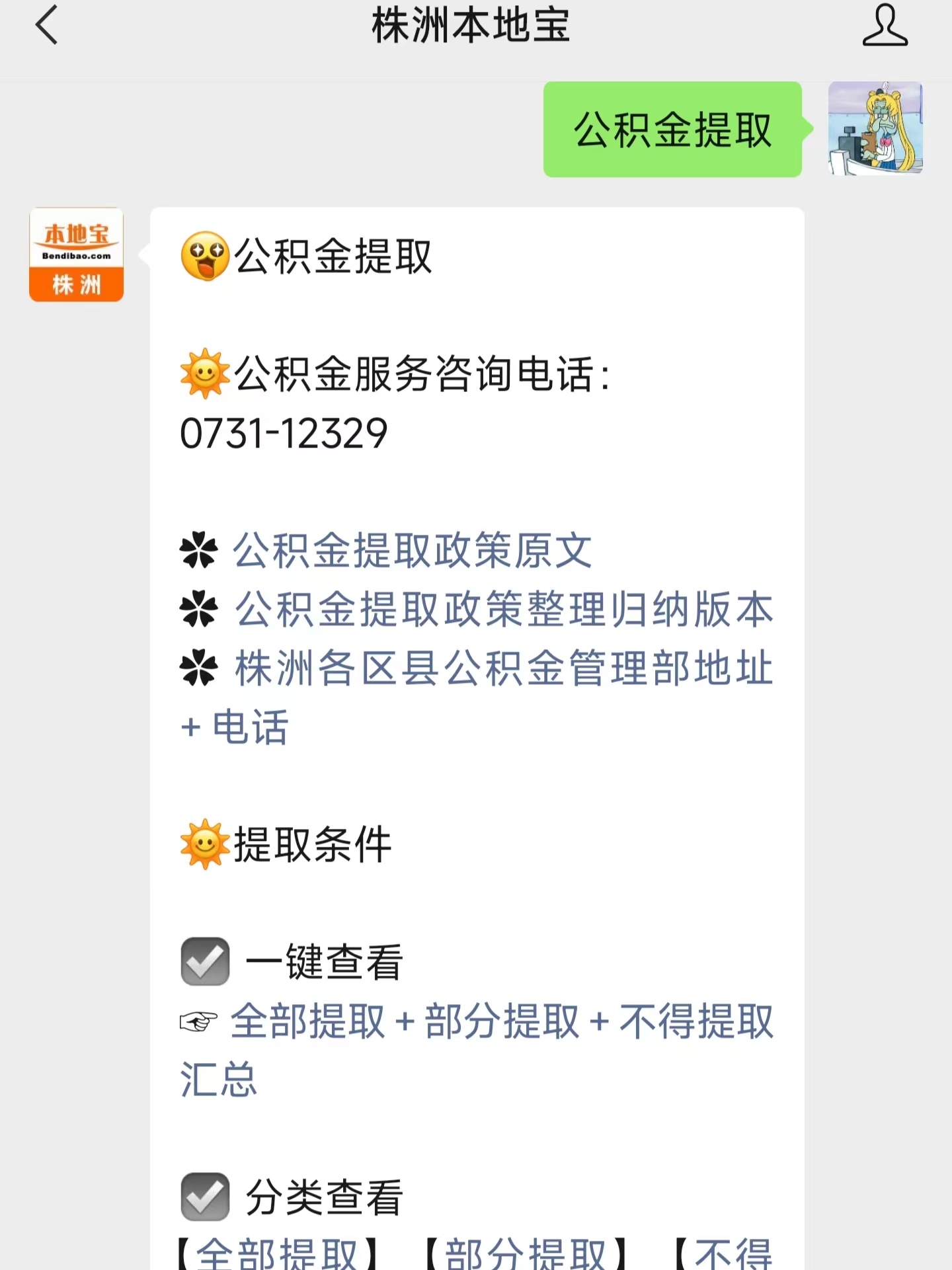Viewport: 952px width, 1270px height.
Task: Open the account profile icon
Action: click(885, 25)
